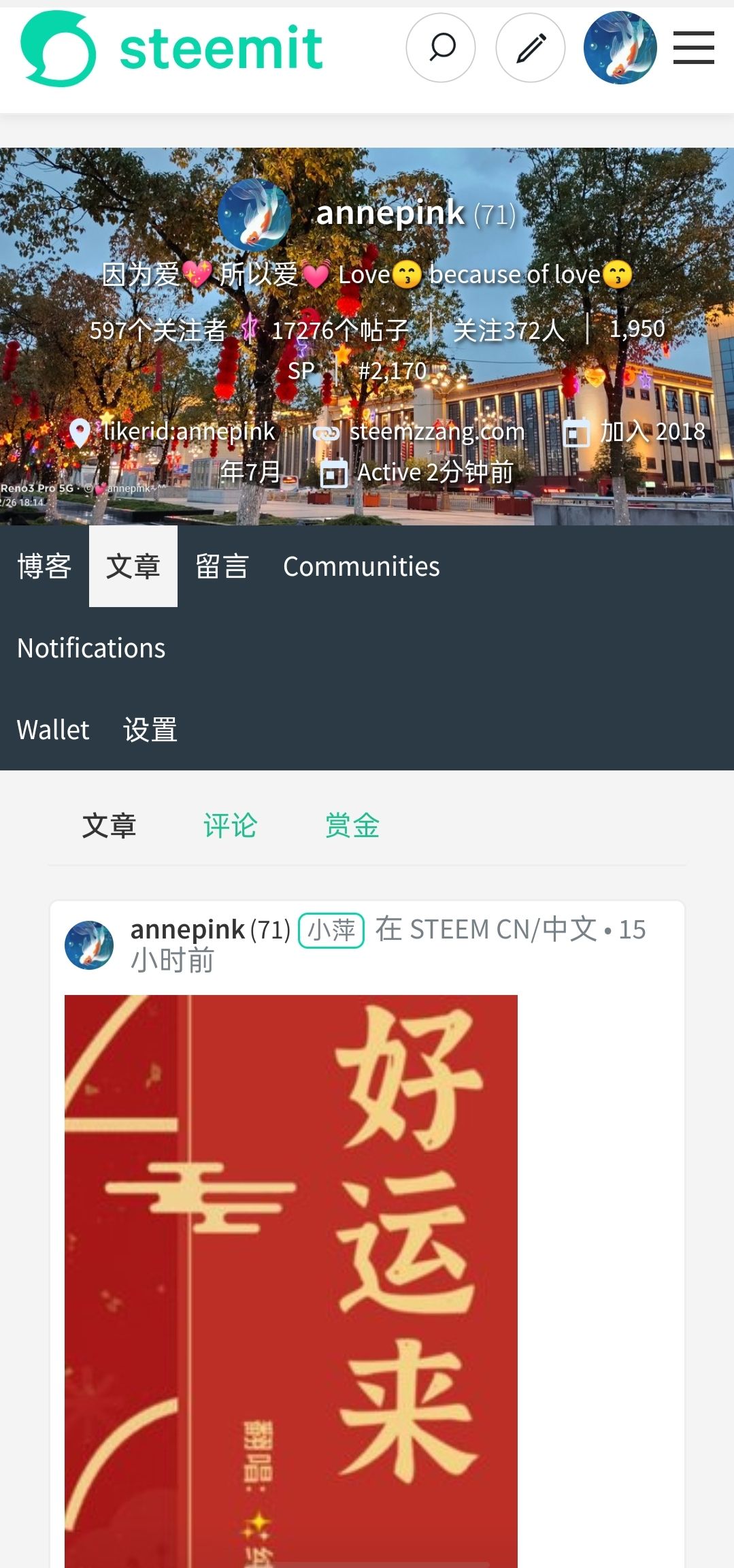Select the 文章 tab in profile menu
734x1568 pixels.
pos(133,566)
